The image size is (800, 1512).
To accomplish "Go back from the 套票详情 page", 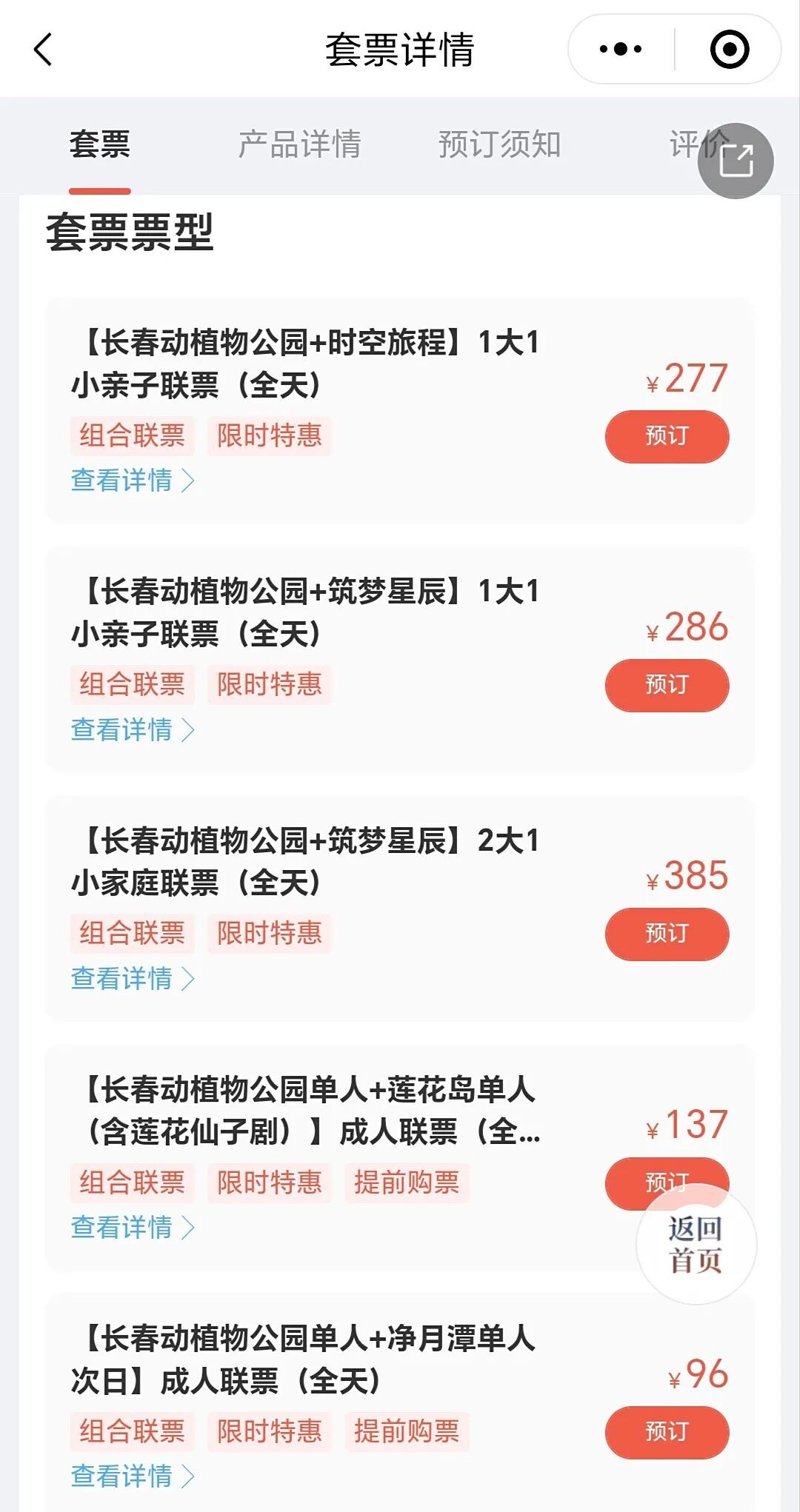I will pos(43,50).
